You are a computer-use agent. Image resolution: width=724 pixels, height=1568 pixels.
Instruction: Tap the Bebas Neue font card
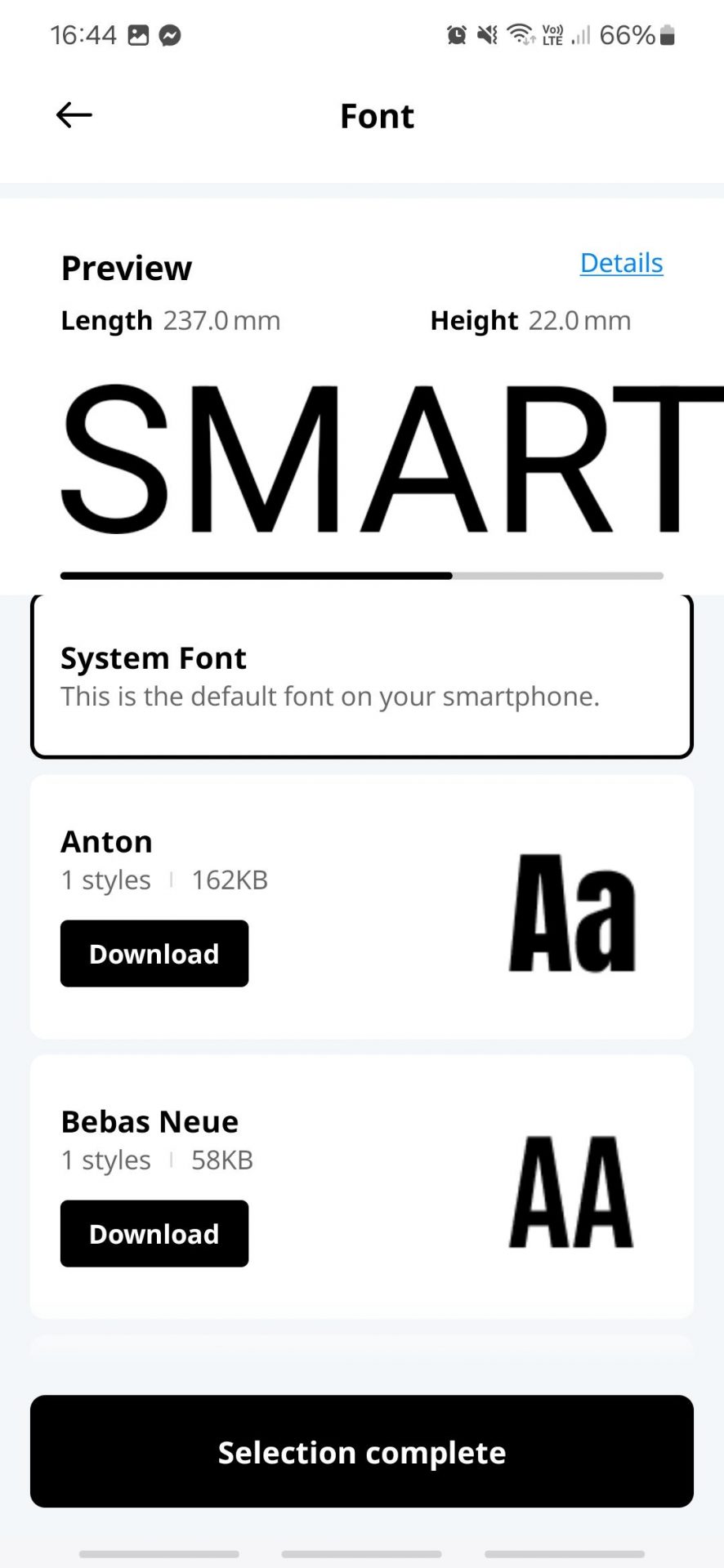point(362,1187)
